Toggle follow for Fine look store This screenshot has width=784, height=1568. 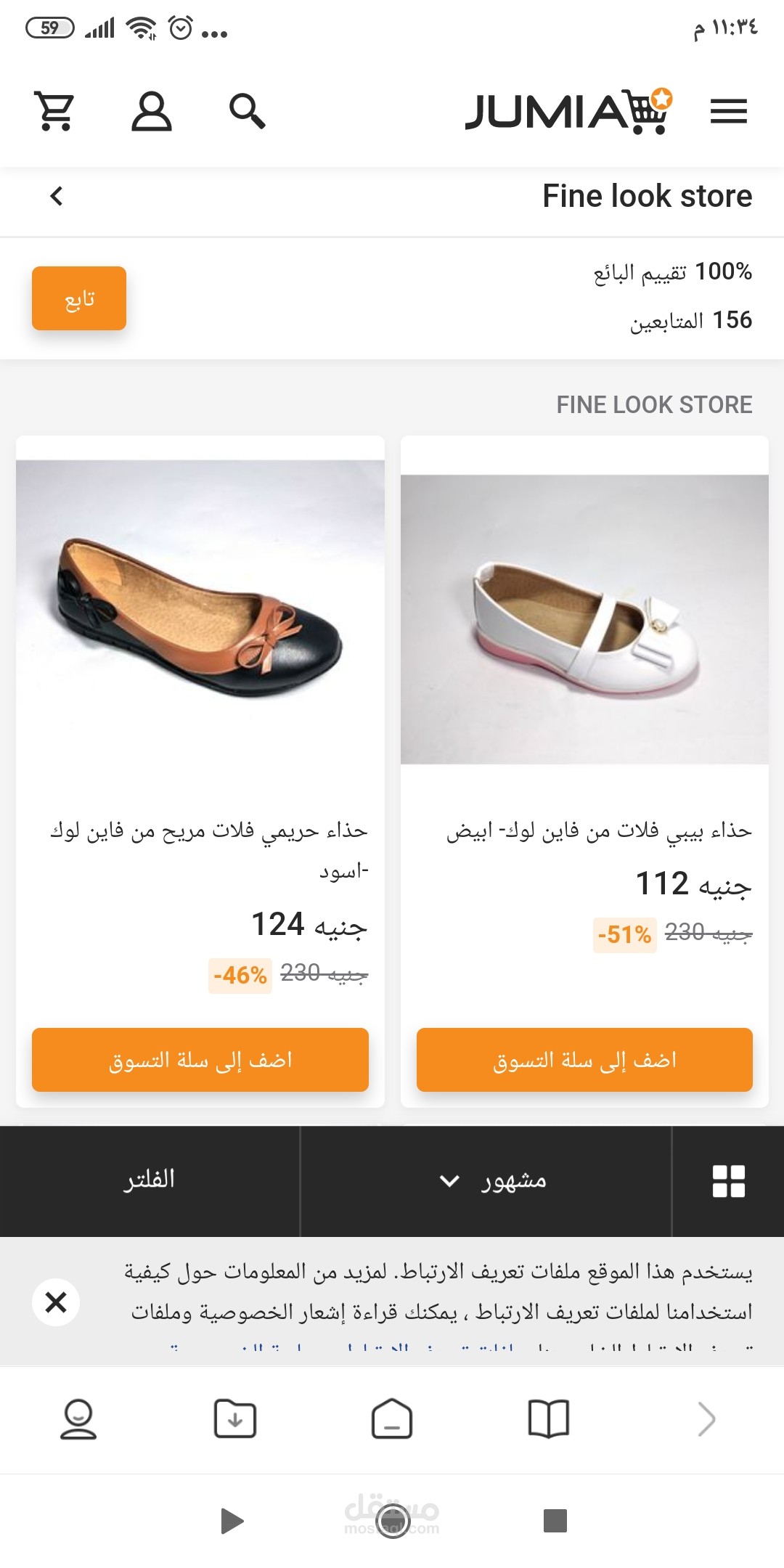[x=78, y=298]
